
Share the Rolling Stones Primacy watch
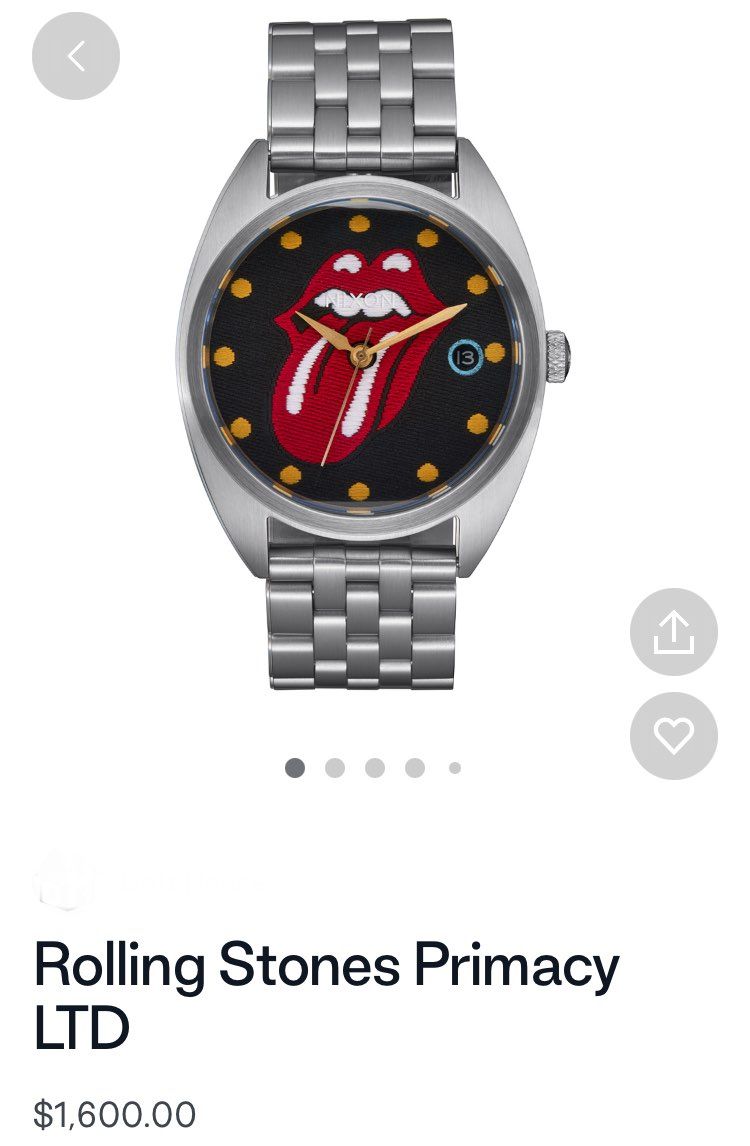pos(673,632)
